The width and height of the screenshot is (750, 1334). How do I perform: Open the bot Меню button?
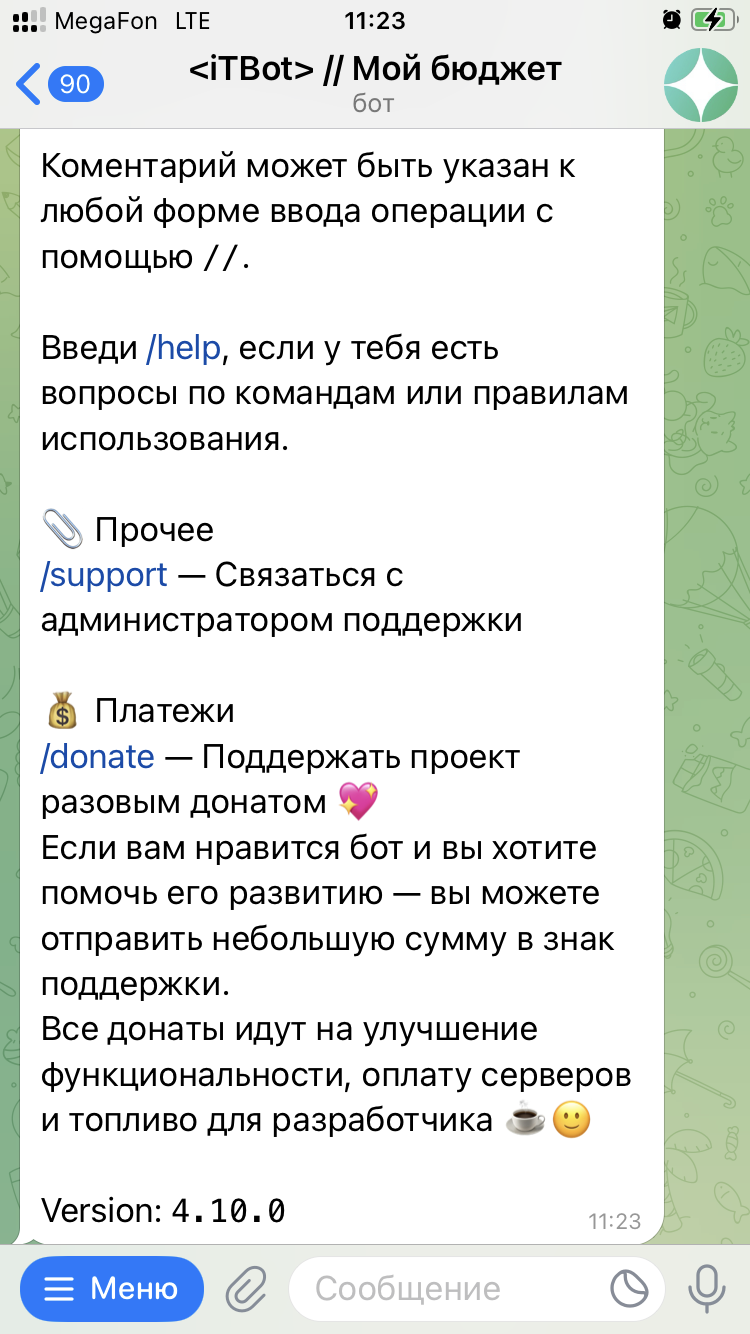[112, 1289]
